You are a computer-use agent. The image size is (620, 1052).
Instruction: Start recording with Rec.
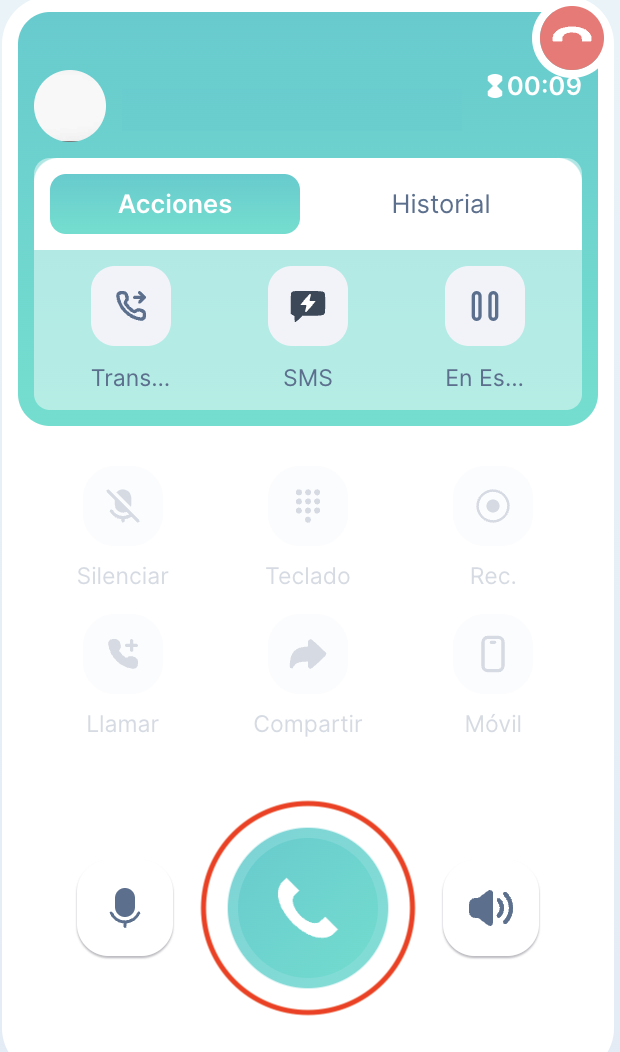coord(493,506)
